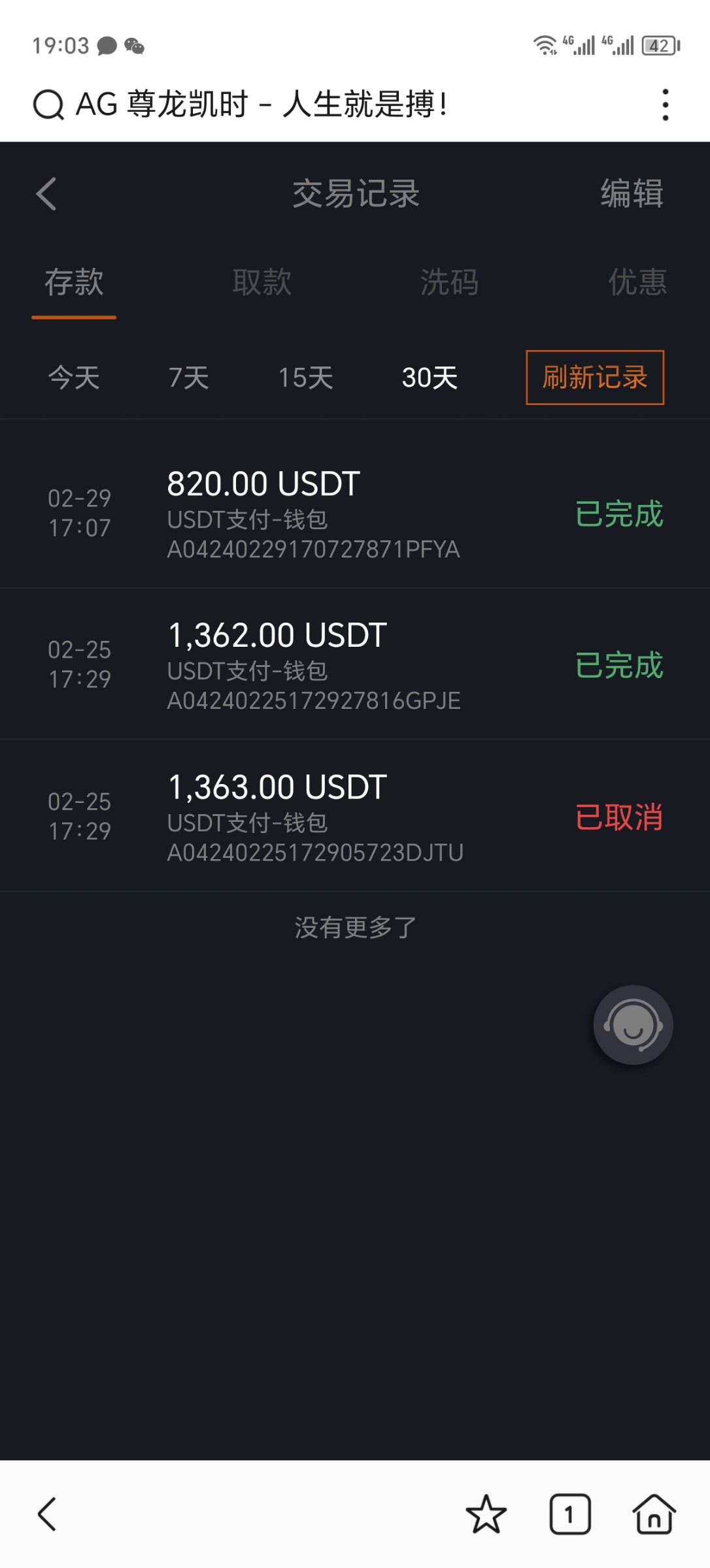The image size is (710, 1568).
Task: Open the browser tabs switcher
Action: click(569, 1514)
